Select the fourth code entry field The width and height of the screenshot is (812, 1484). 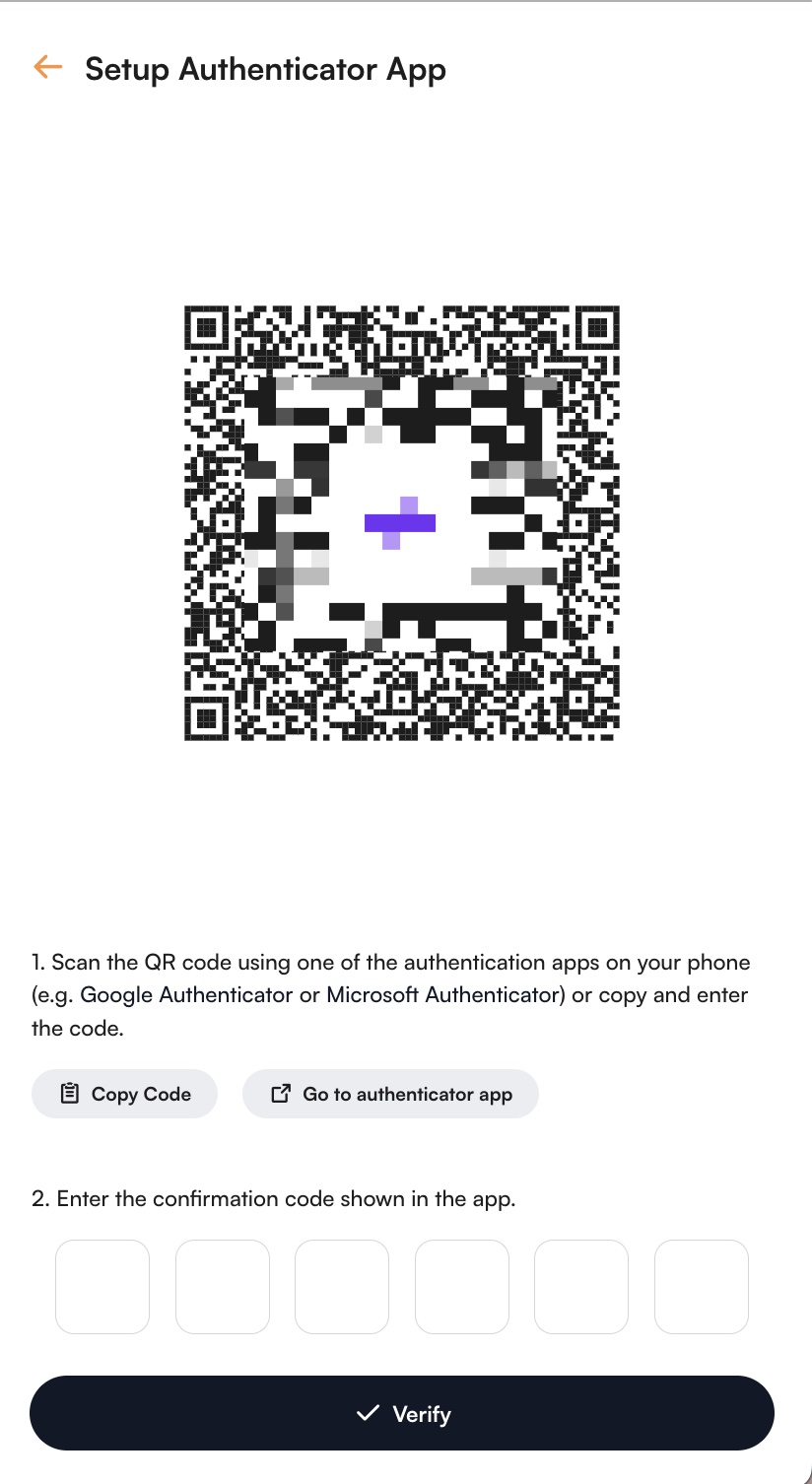pos(462,1286)
